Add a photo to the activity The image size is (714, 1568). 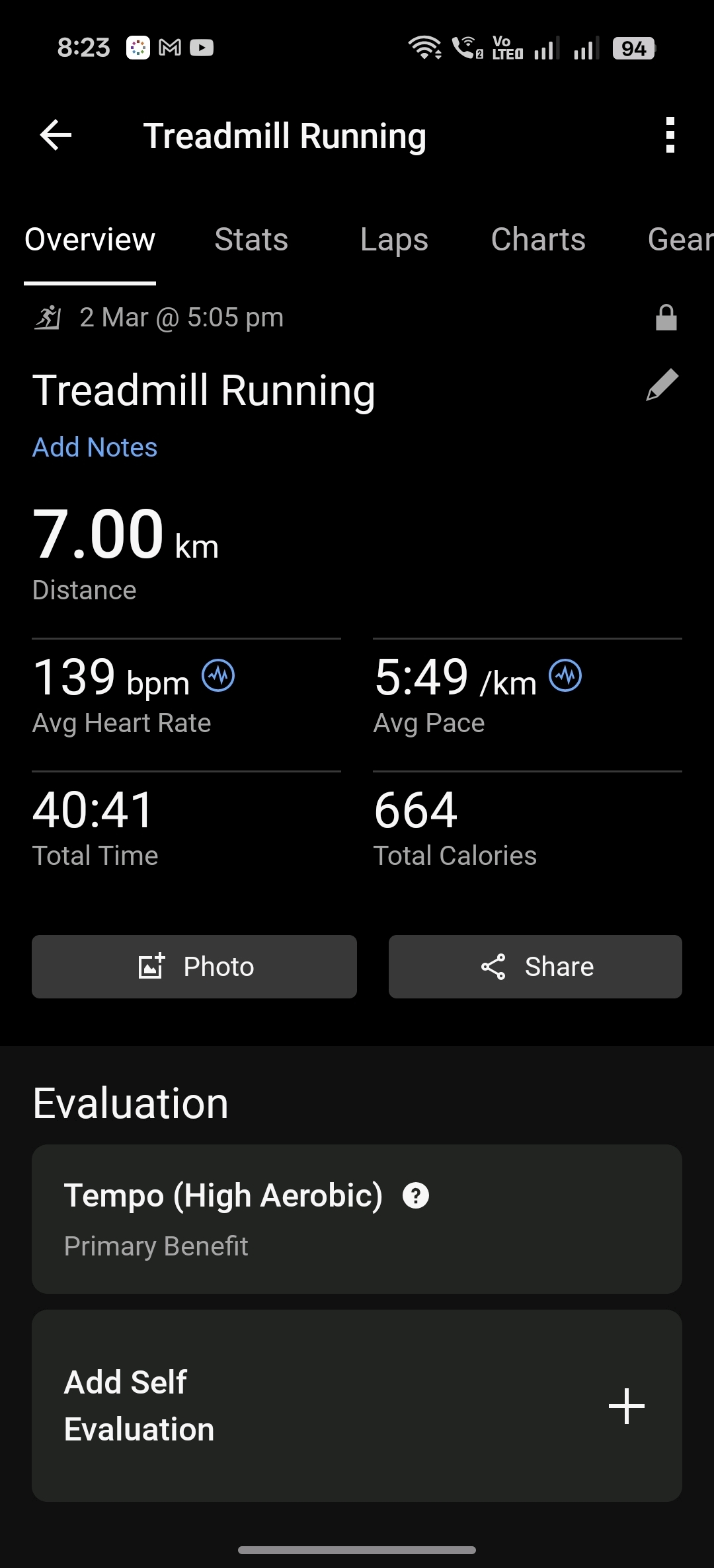click(194, 967)
